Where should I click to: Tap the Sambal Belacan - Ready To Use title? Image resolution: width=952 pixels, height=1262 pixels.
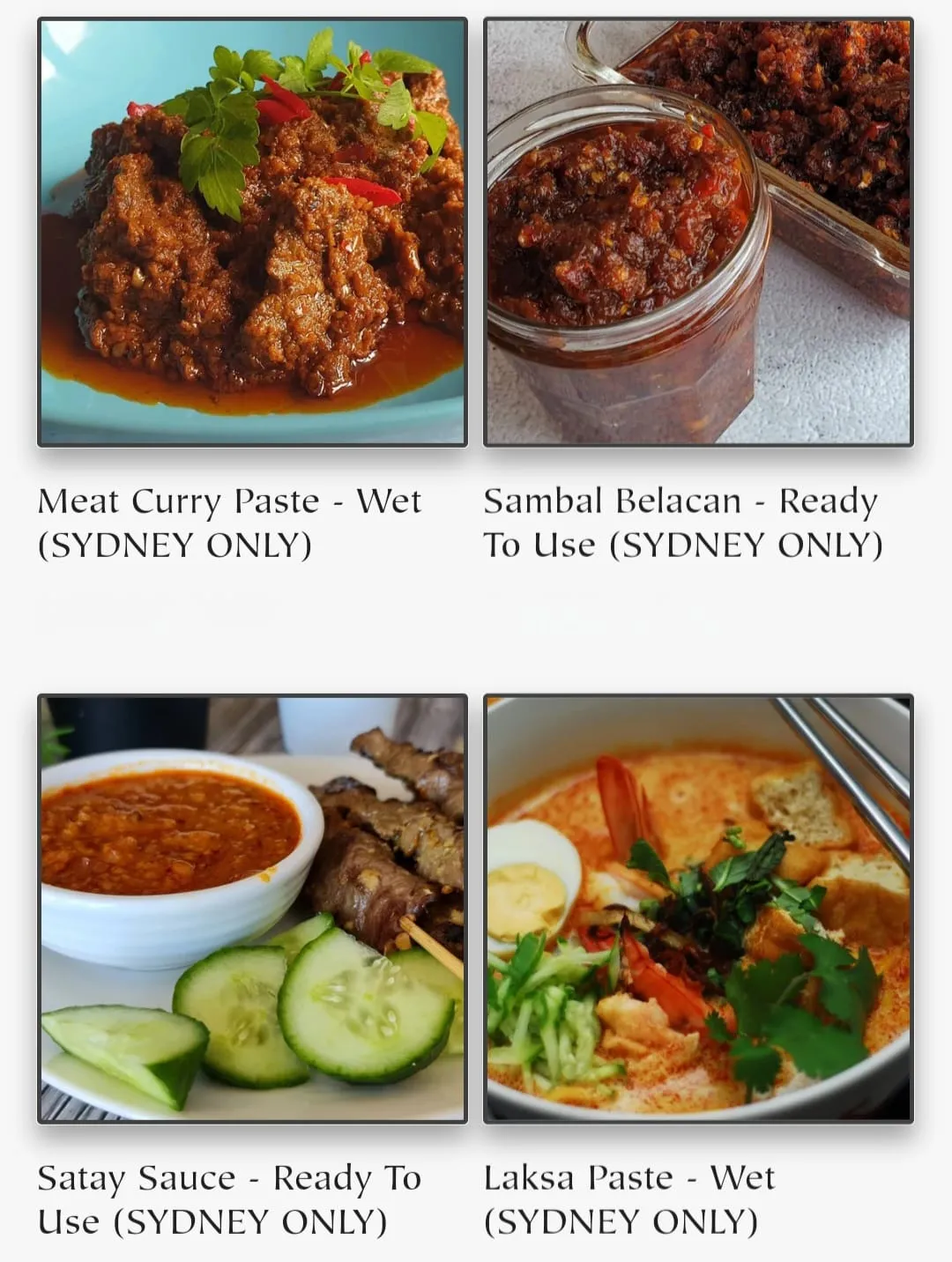[x=682, y=523]
